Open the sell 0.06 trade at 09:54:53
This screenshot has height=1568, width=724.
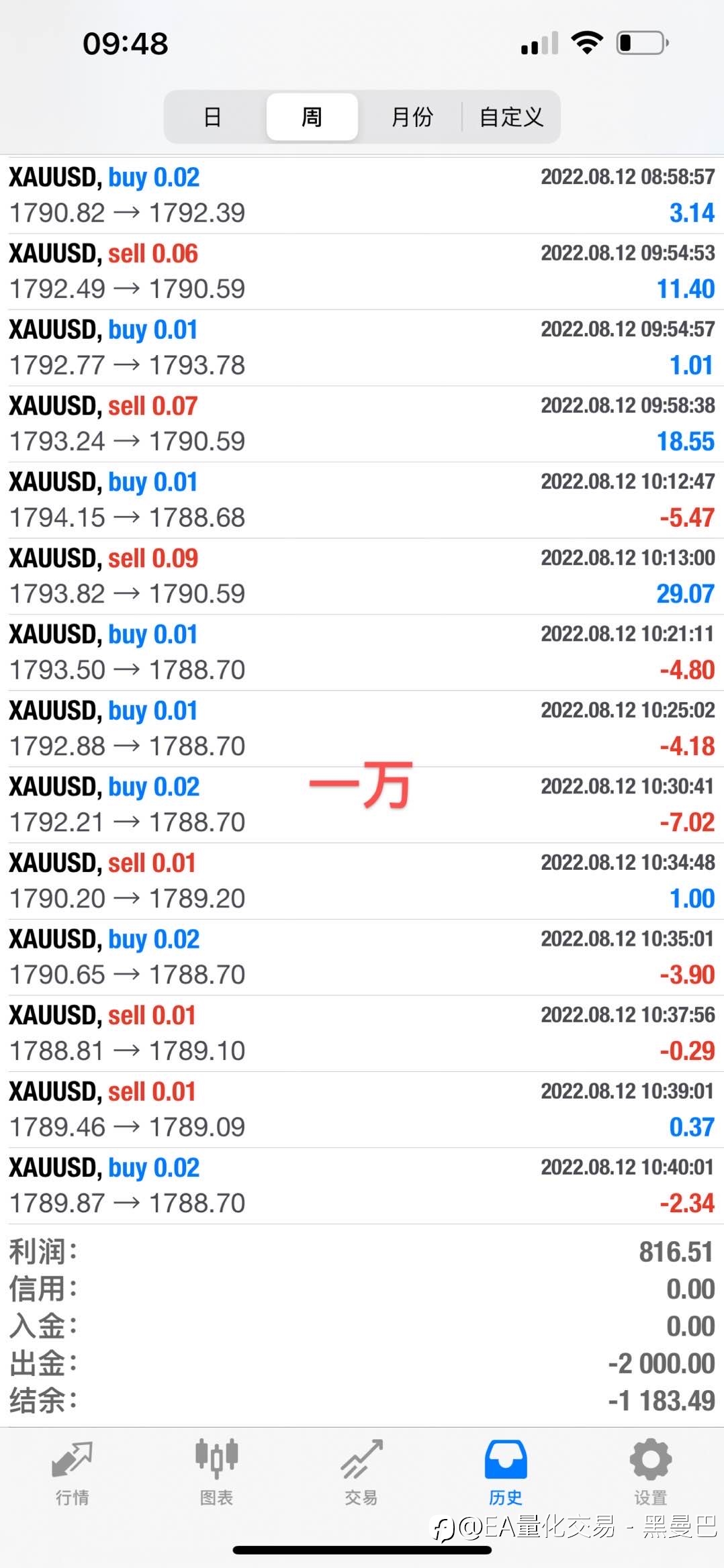pyautogui.click(x=362, y=271)
